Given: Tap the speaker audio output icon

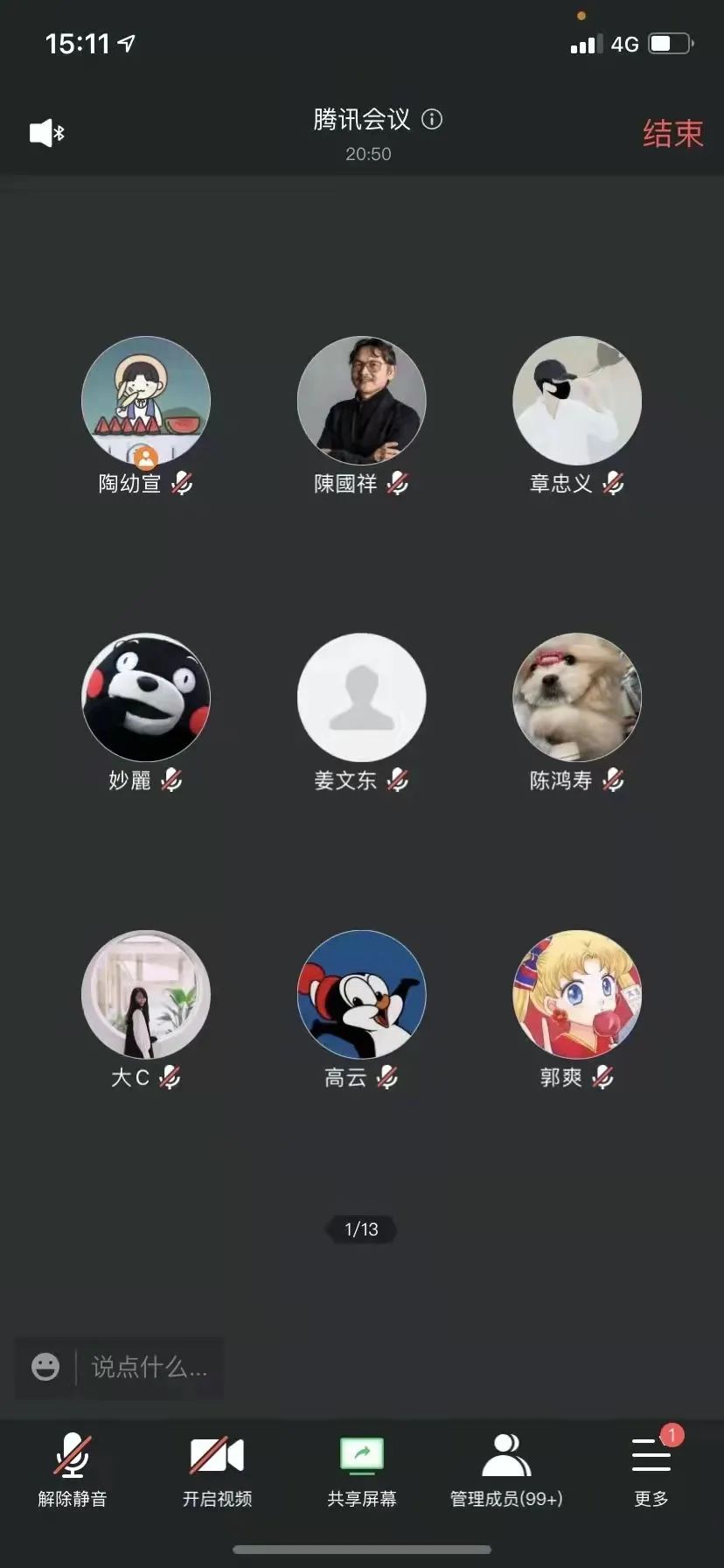Looking at the screenshot, I should 46,133.
